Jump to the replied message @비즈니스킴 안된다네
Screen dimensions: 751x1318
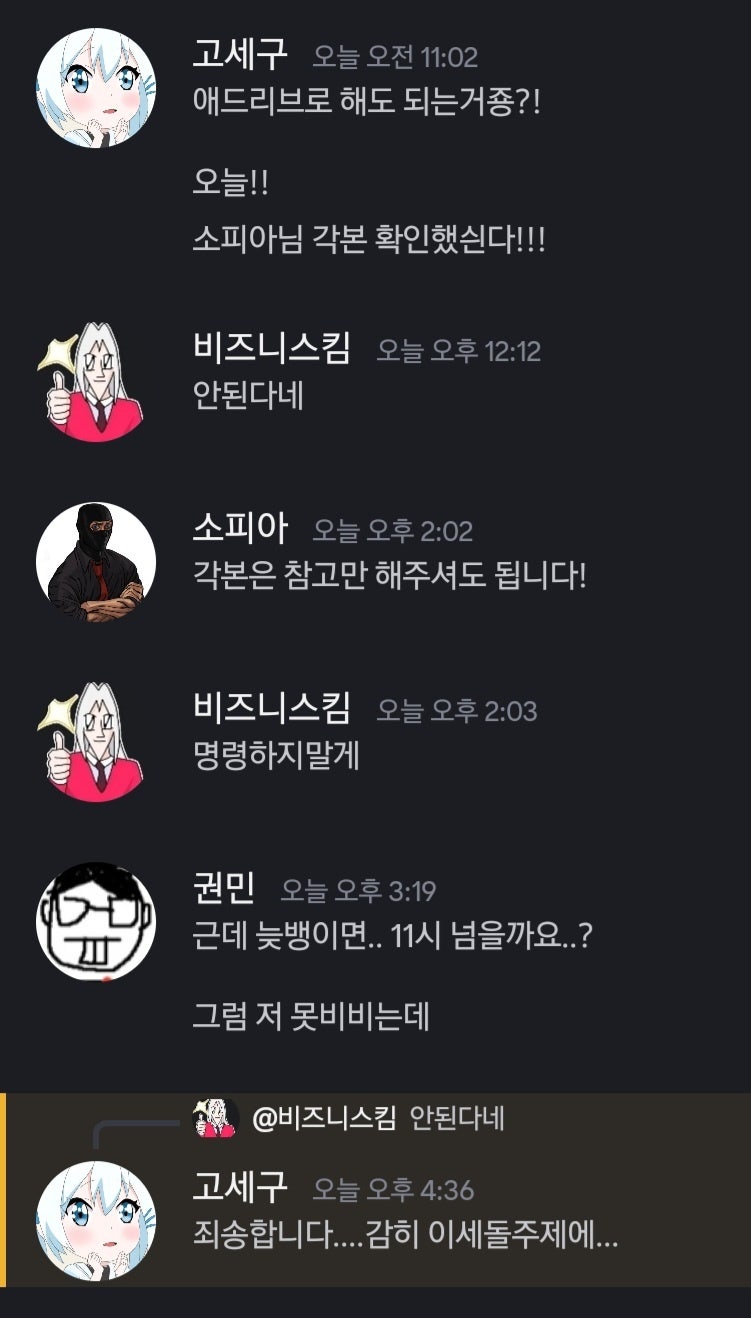tap(378, 1118)
